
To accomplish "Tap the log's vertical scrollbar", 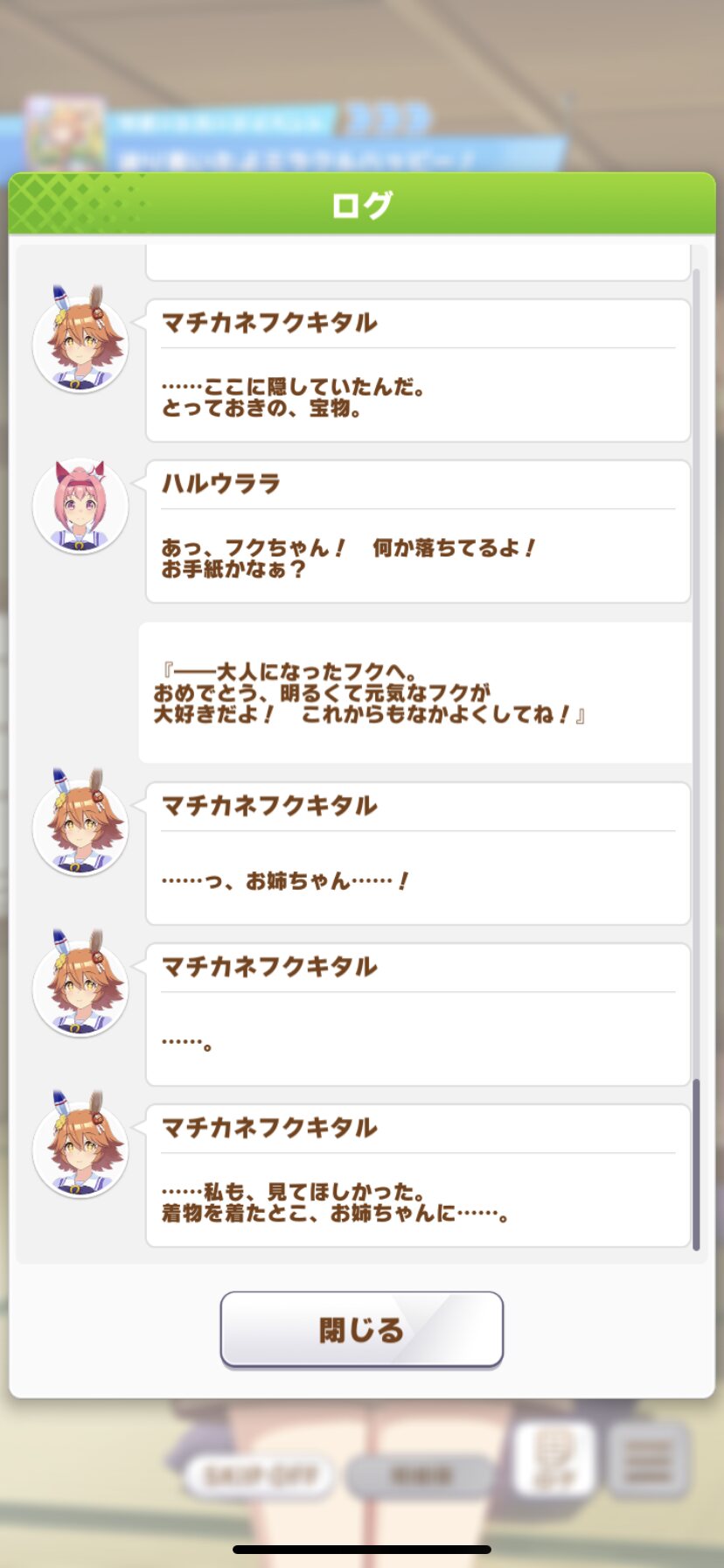I will [696, 759].
